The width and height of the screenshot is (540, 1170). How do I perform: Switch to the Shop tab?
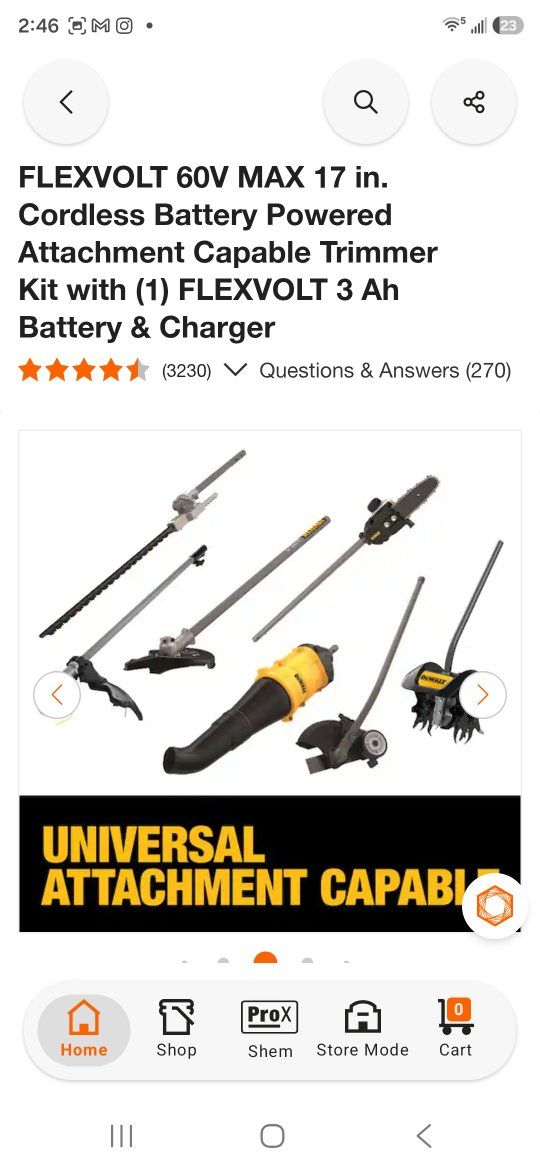pyautogui.click(x=177, y=1030)
